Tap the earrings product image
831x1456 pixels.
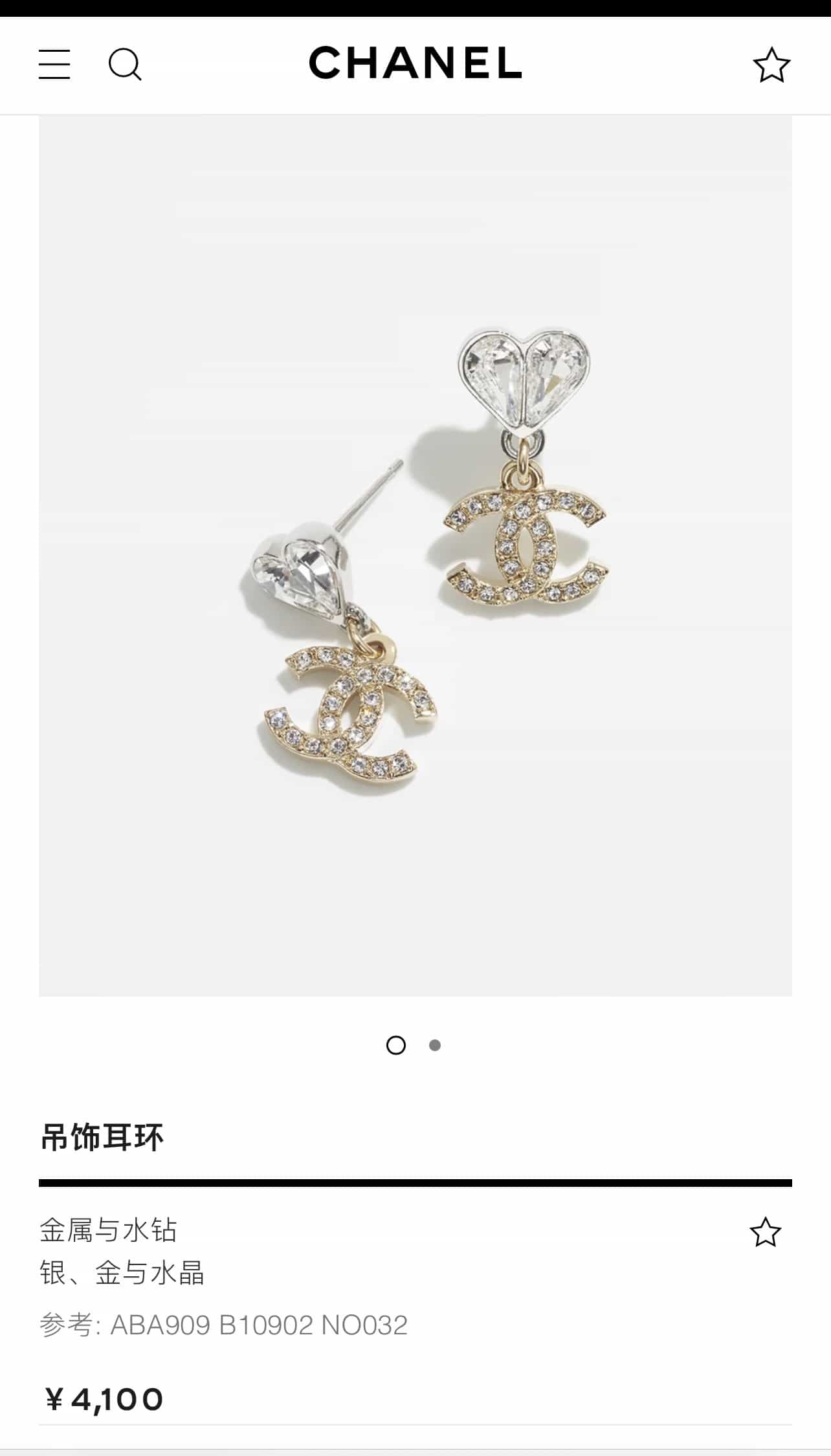[415, 556]
